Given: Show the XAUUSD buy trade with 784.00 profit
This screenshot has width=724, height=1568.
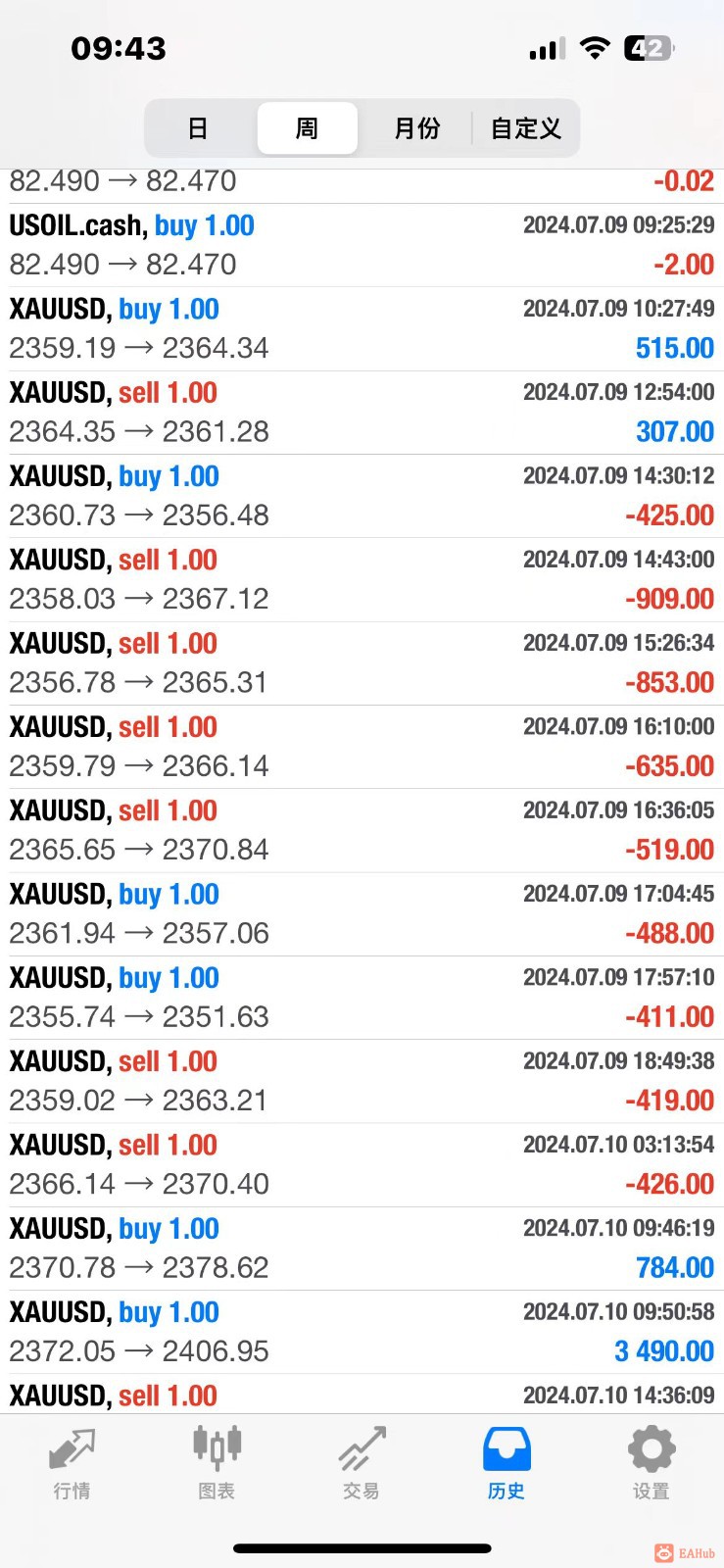Looking at the screenshot, I should tap(362, 1249).
